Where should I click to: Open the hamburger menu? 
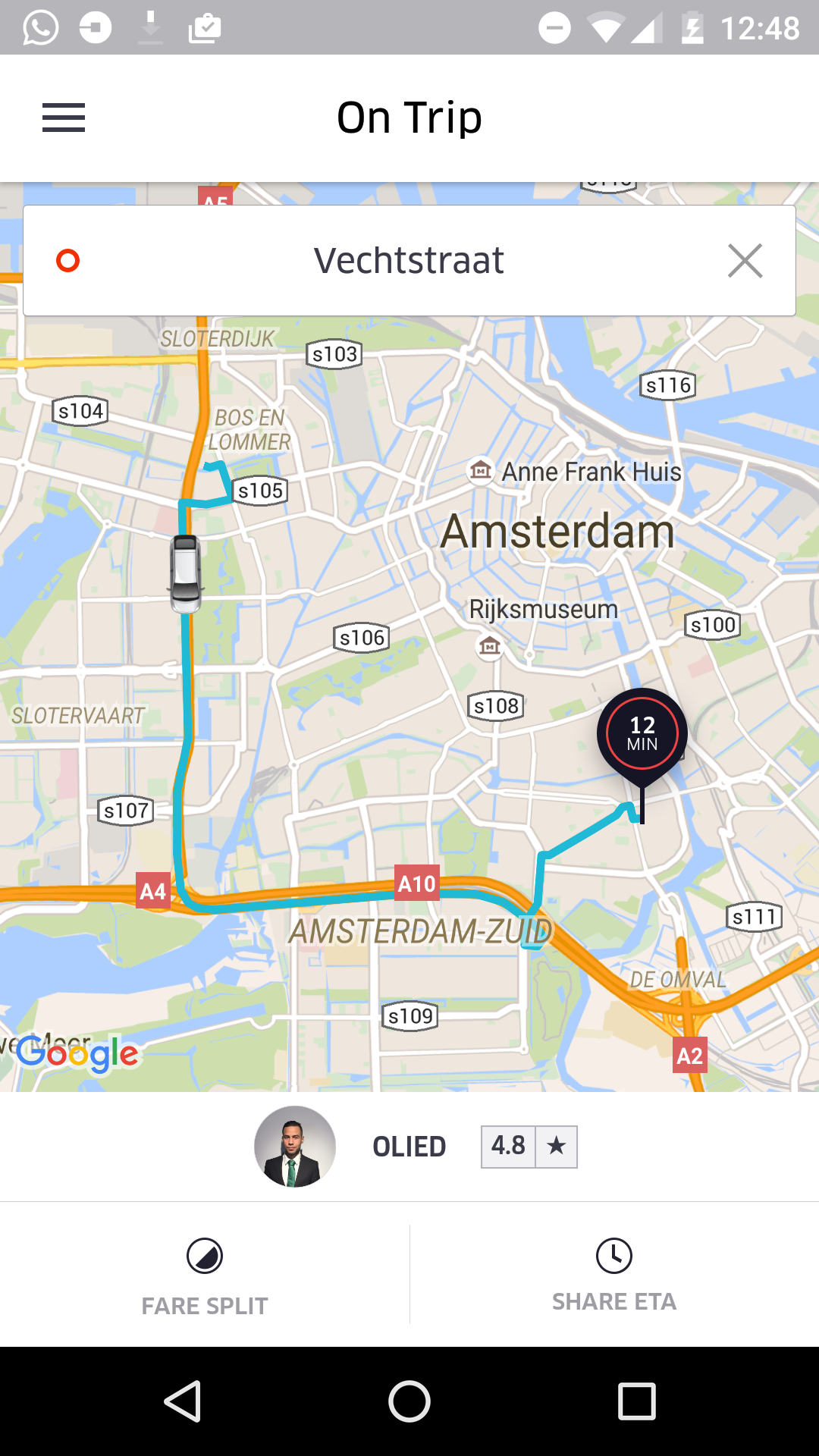tap(64, 118)
